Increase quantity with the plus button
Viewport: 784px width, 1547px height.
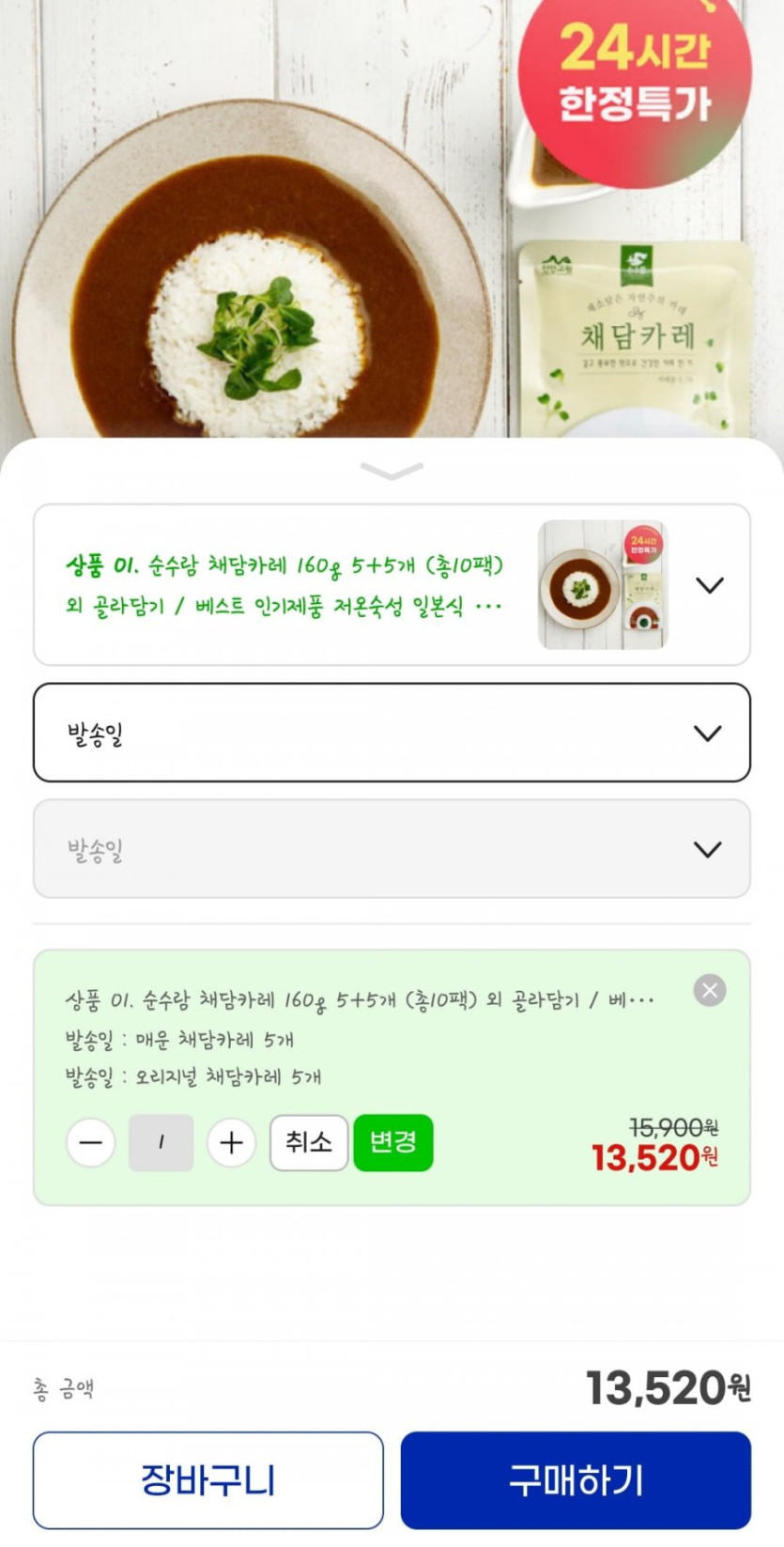pyautogui.click(x=231, y=1143)
